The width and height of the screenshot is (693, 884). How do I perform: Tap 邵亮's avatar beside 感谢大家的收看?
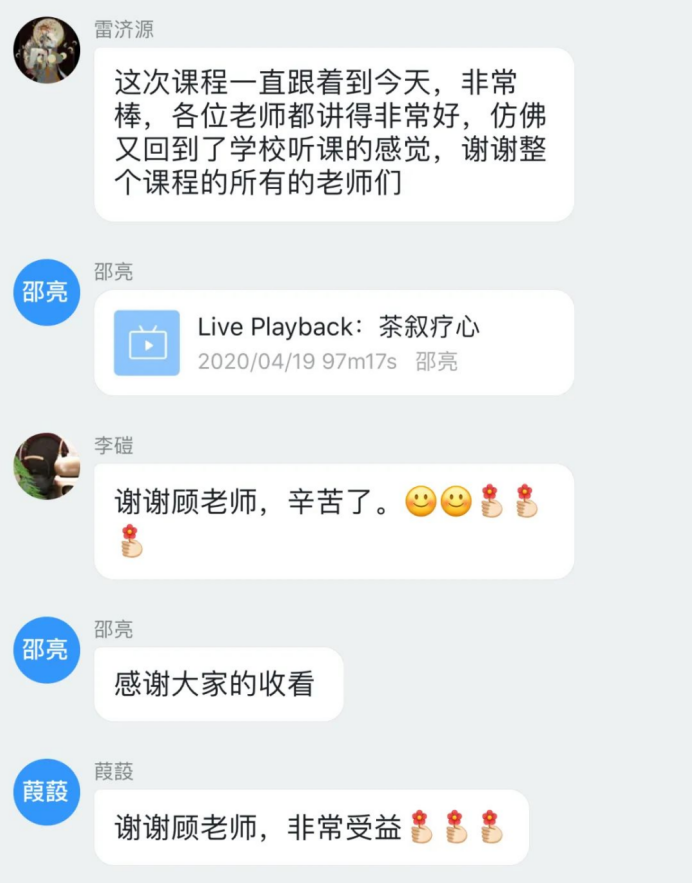click(x=46, y=650)
